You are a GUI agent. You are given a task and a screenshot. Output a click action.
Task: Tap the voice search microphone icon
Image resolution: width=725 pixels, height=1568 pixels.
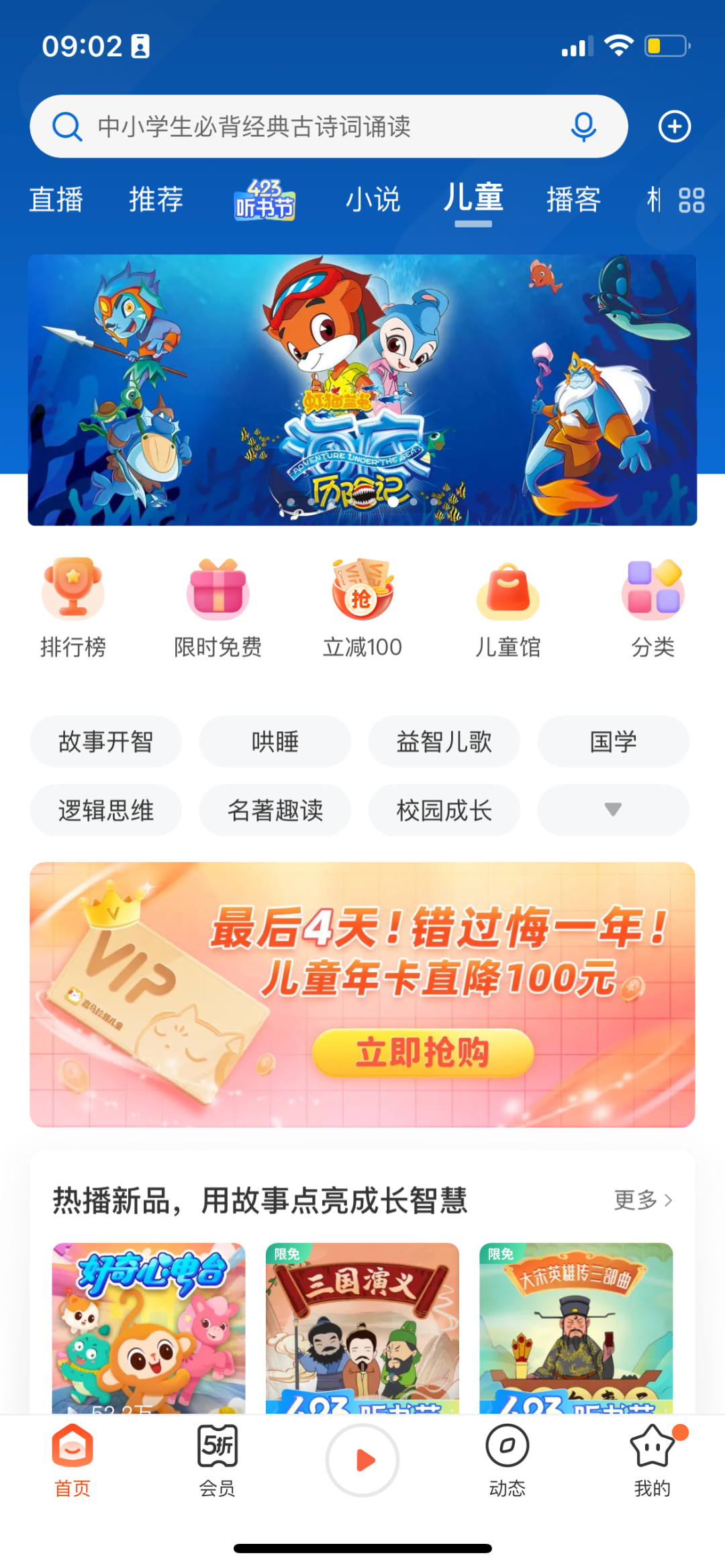click(583, 127)
